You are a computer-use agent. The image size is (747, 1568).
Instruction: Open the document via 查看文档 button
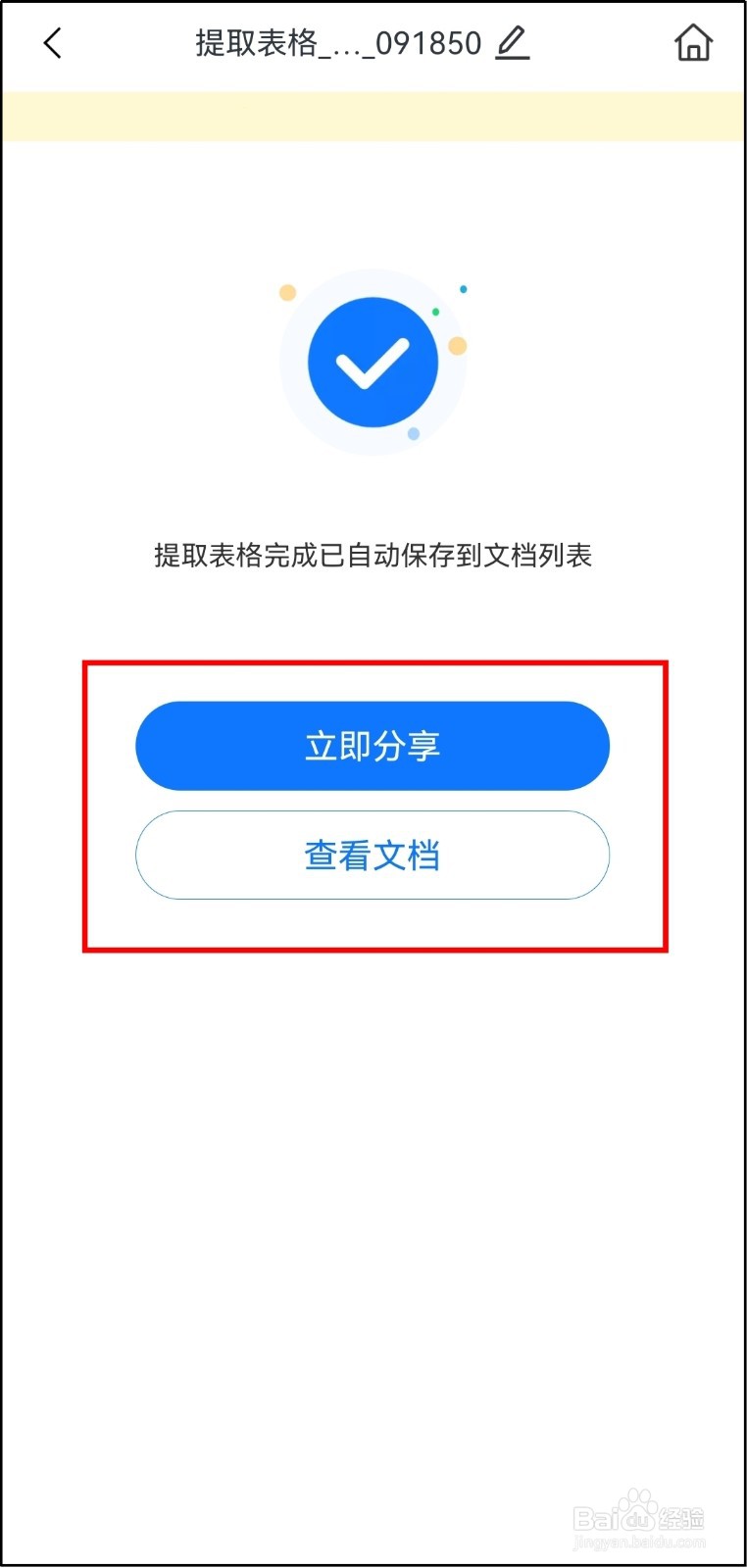[x=373, y=855]
